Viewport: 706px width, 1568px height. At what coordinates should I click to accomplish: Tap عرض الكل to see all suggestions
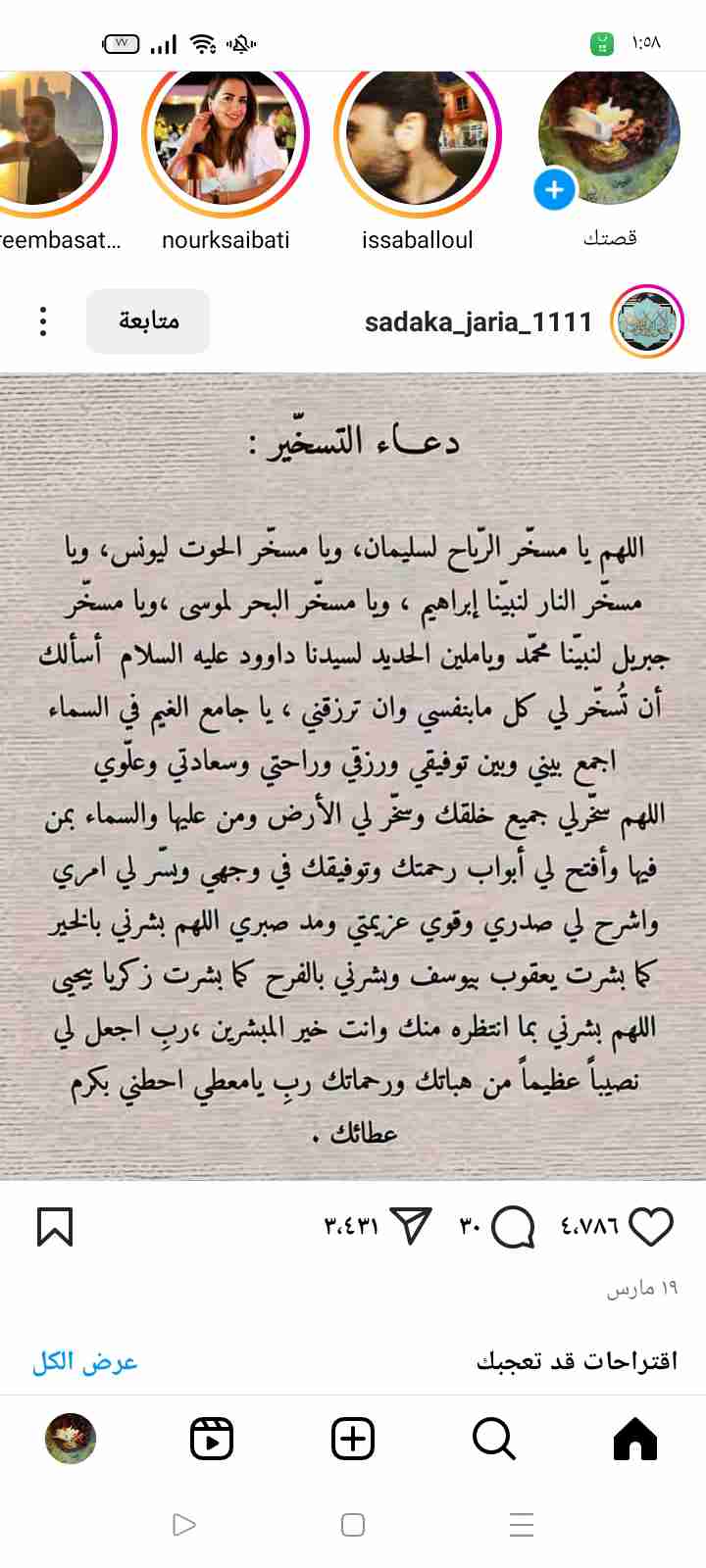[x=85, y=1361]
